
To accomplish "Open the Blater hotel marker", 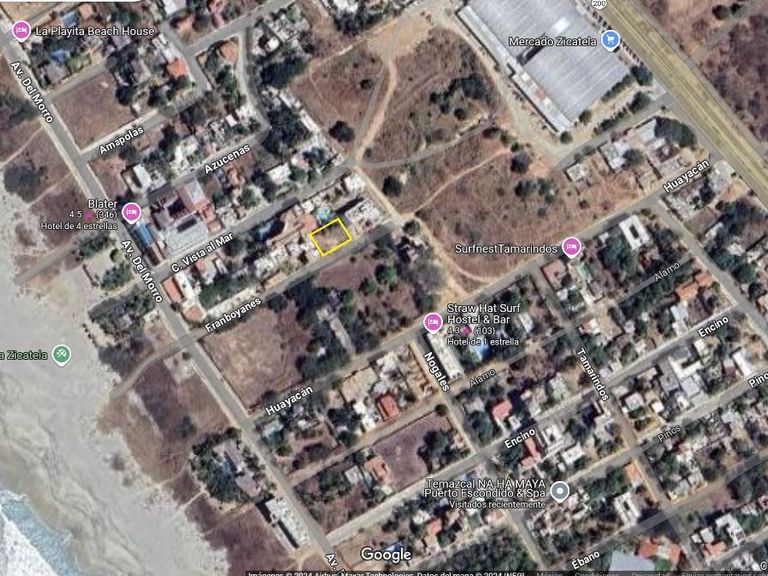I will pos(132,213).
